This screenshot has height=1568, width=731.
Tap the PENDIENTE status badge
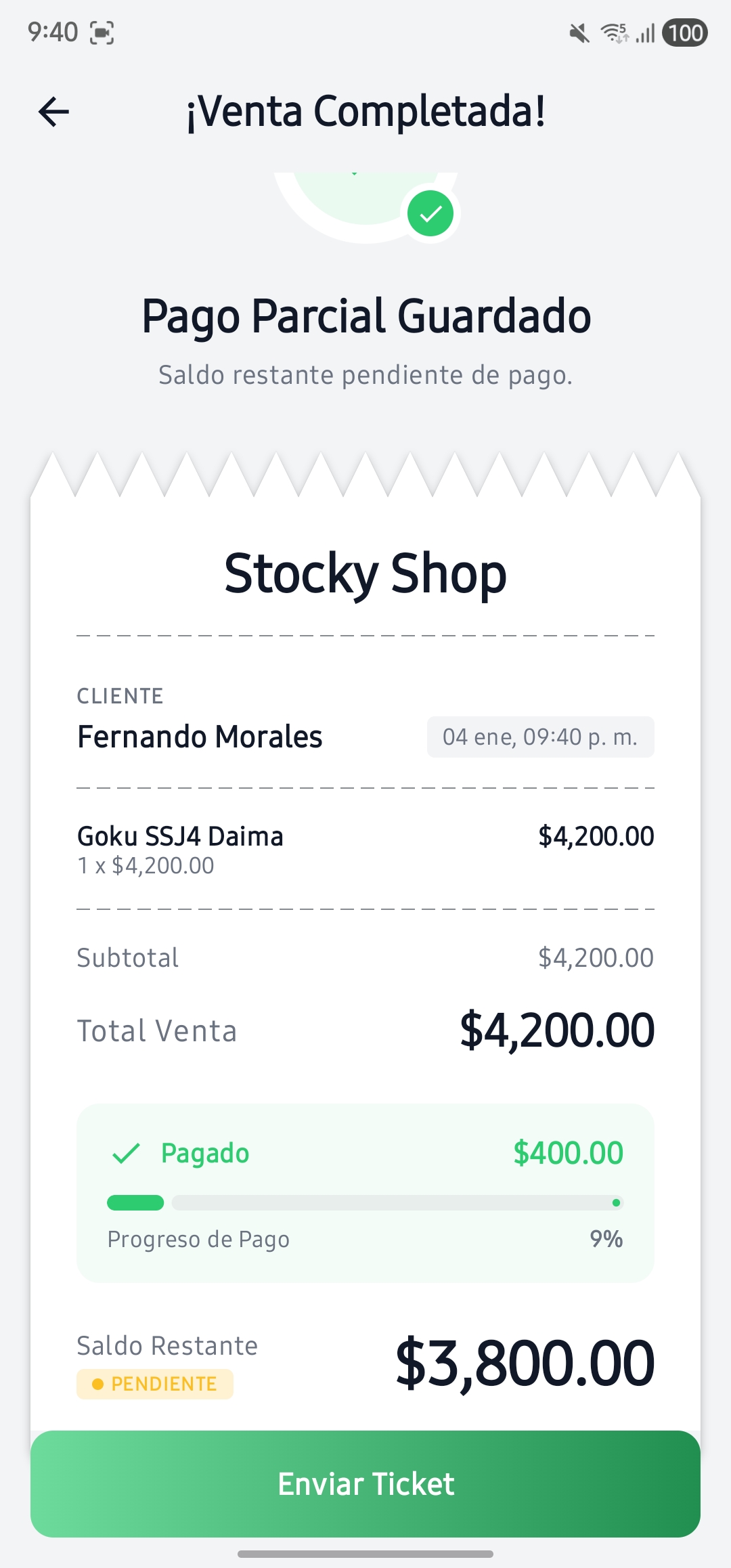[156, 1384]
